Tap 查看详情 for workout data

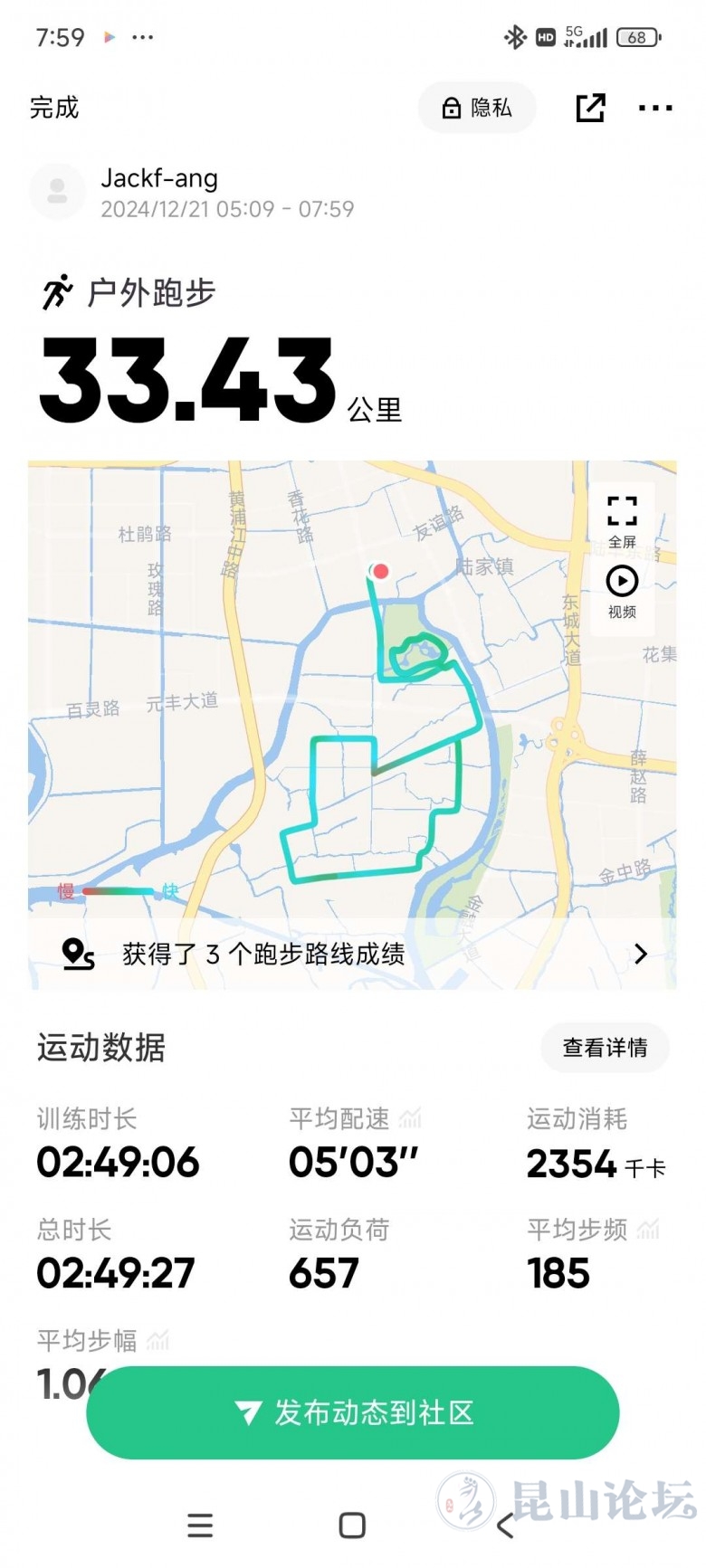[605, 1048]
